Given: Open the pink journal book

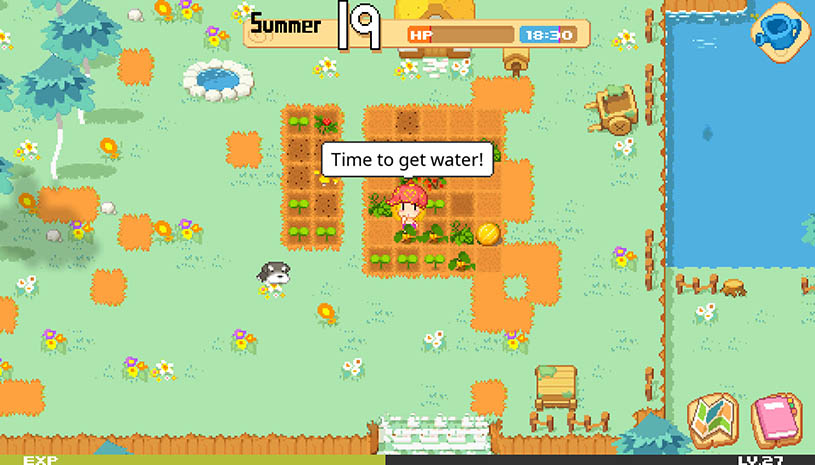Looking at the screenshot, I should click(x=776, y=421).
